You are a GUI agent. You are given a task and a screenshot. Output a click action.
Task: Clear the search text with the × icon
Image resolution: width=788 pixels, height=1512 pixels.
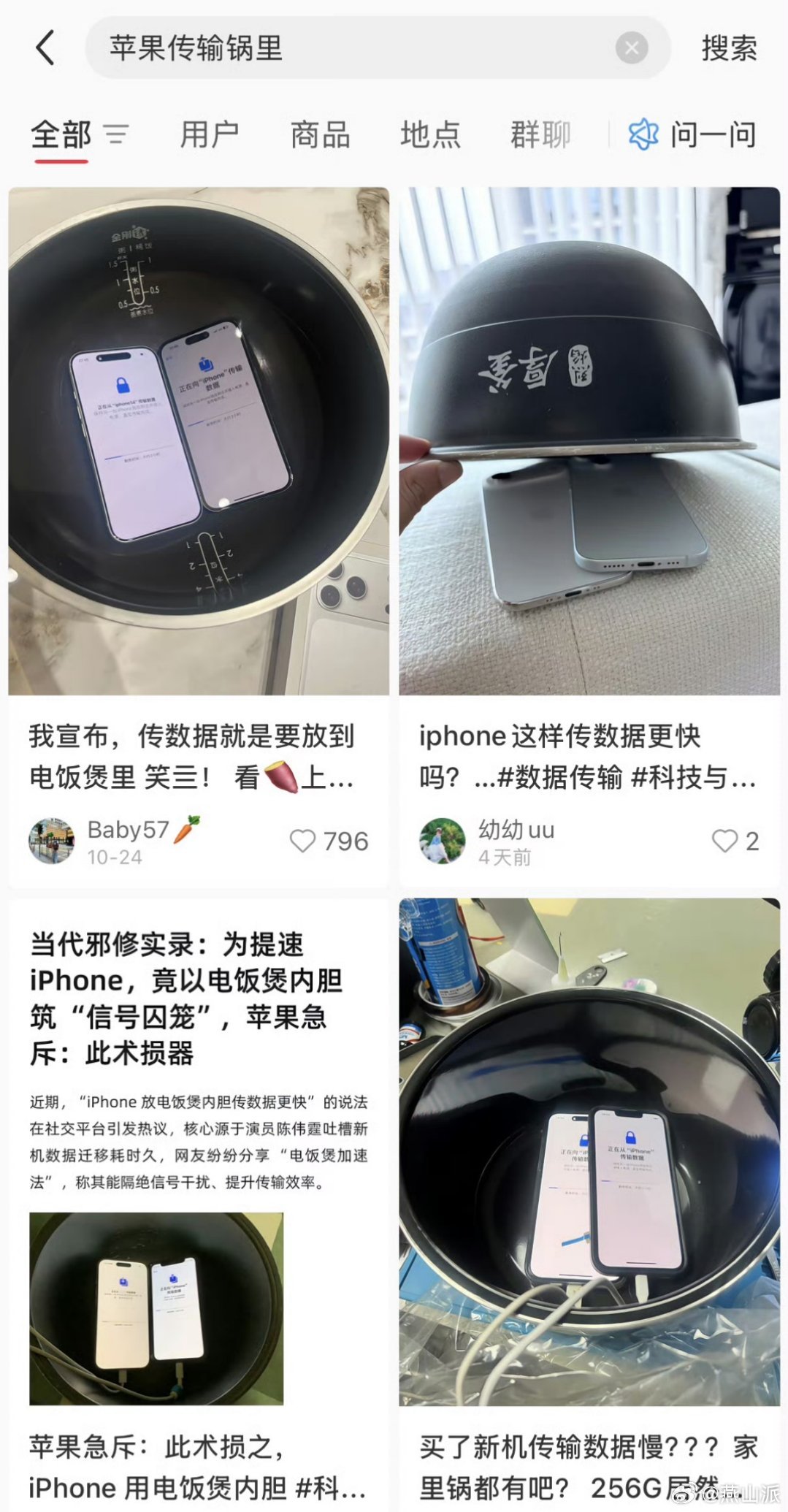(x=630, y=47)
